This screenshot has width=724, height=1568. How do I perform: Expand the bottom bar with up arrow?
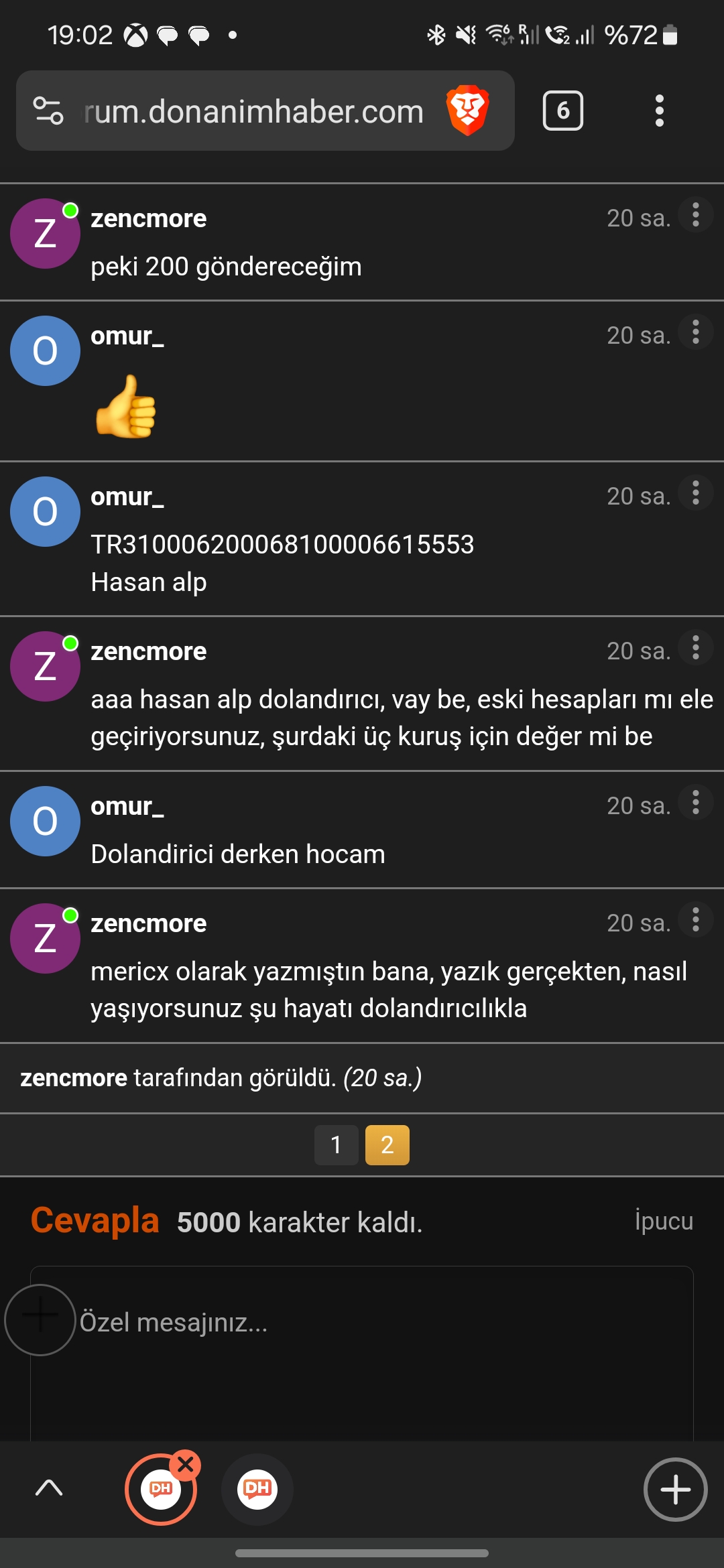click(48, 1488)
